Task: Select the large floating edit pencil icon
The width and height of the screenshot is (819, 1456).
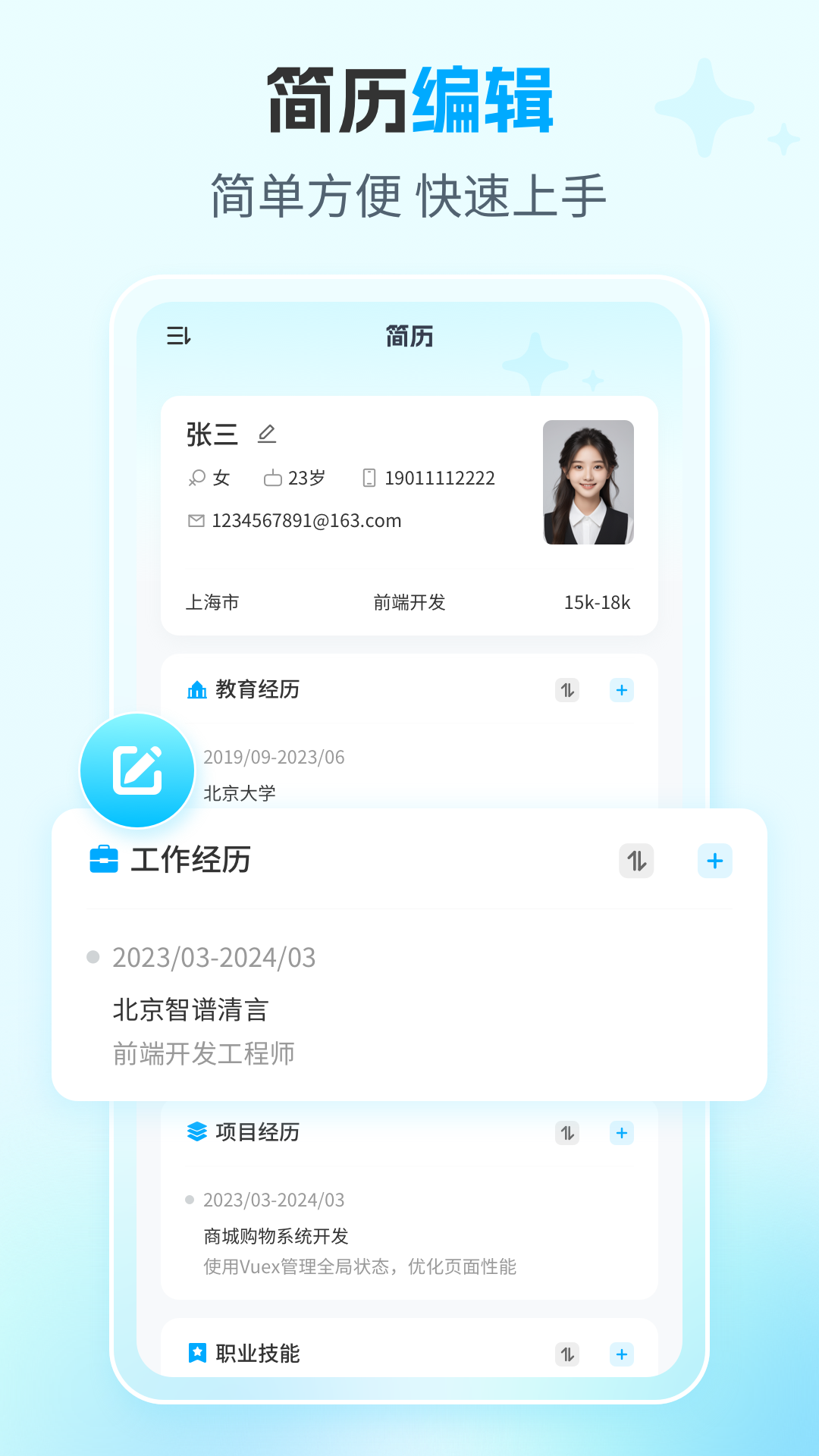Action: 136,769
